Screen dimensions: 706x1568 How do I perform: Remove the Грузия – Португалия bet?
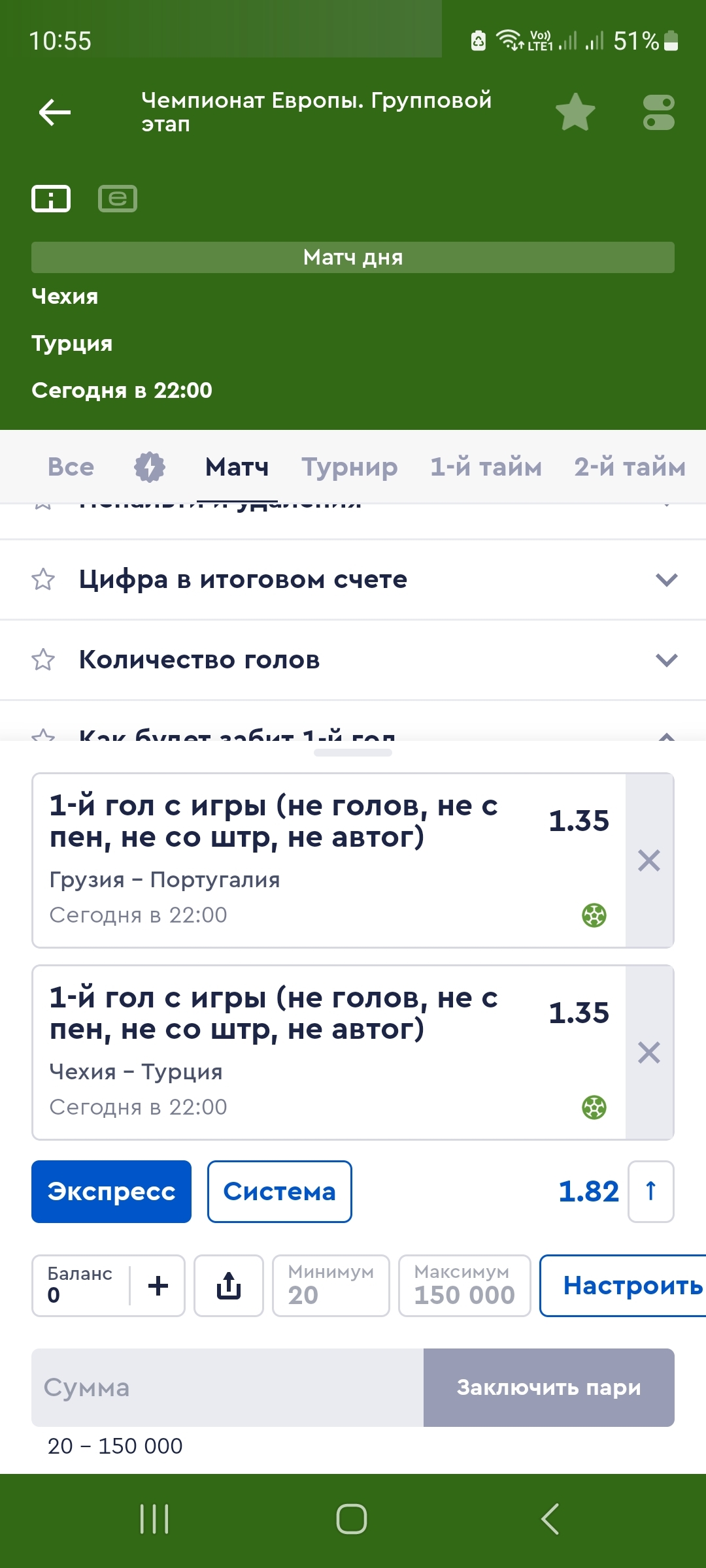click(649, 860)
